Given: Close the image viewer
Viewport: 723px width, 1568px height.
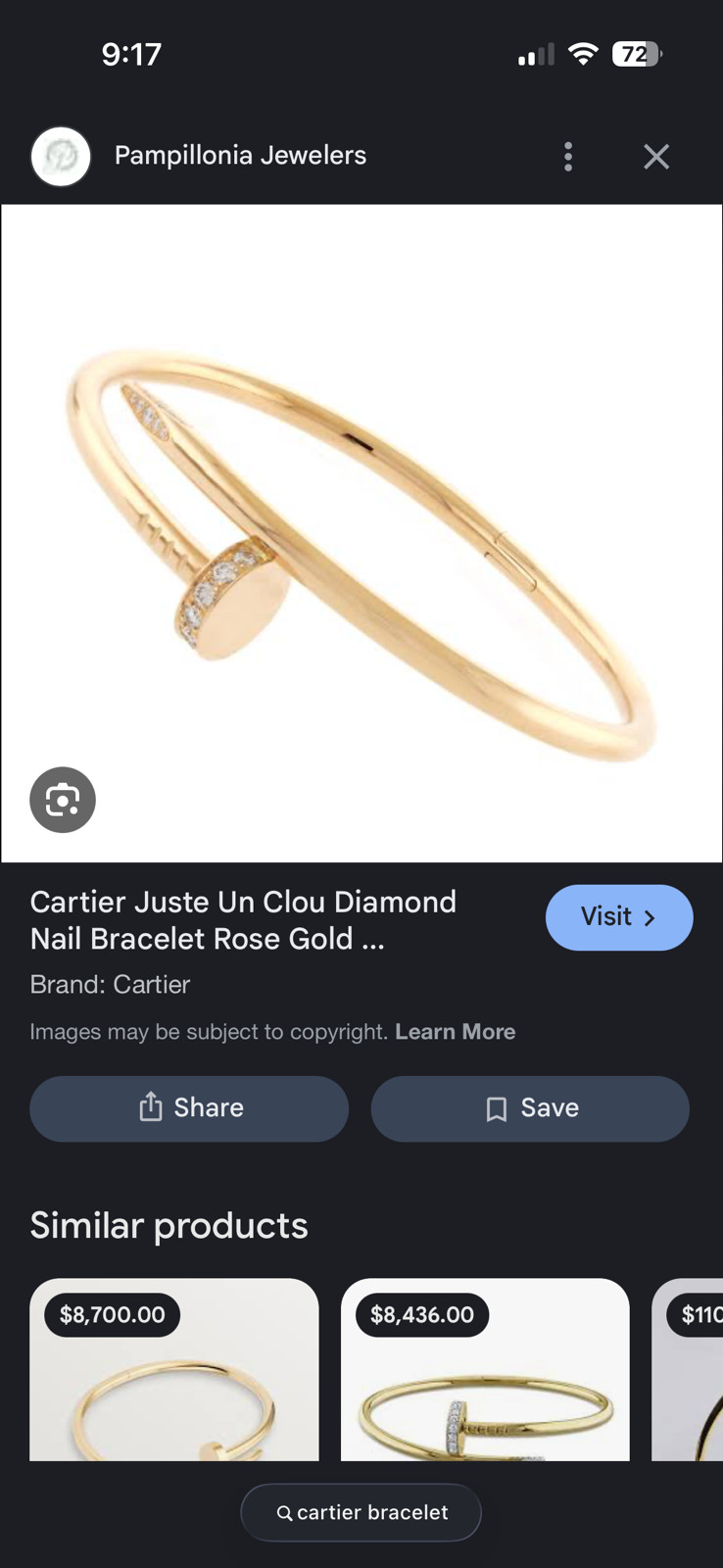Looking at the screenshot, I should (x=656, y=157).
